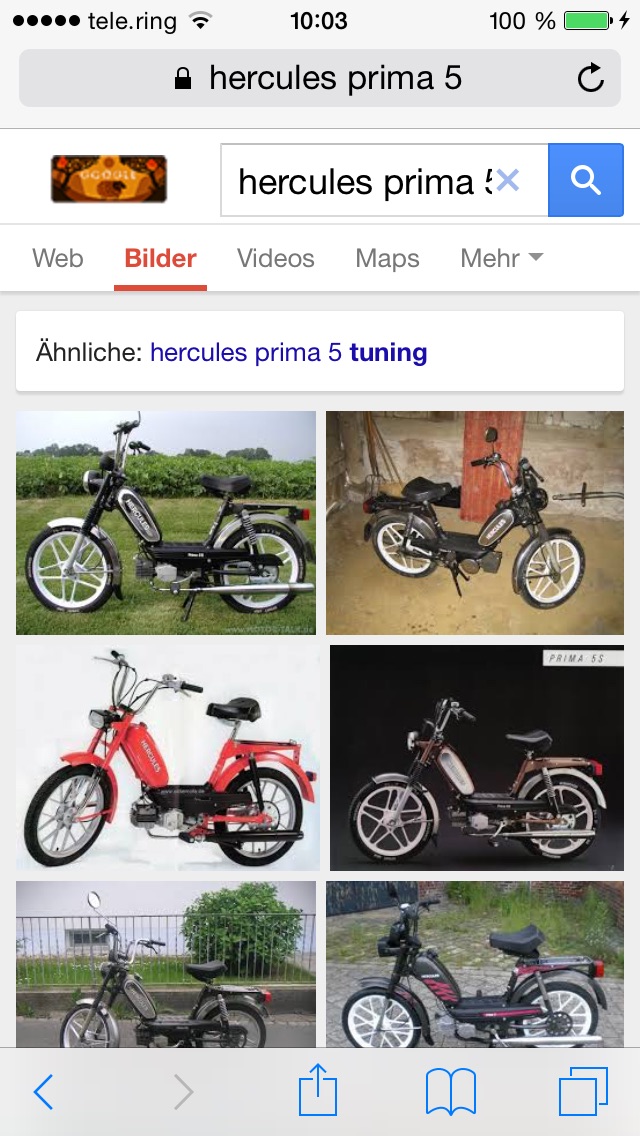Screen dimensions: 640x1136
Task: Open Safari bookmarks
Action: point(451,1091)
